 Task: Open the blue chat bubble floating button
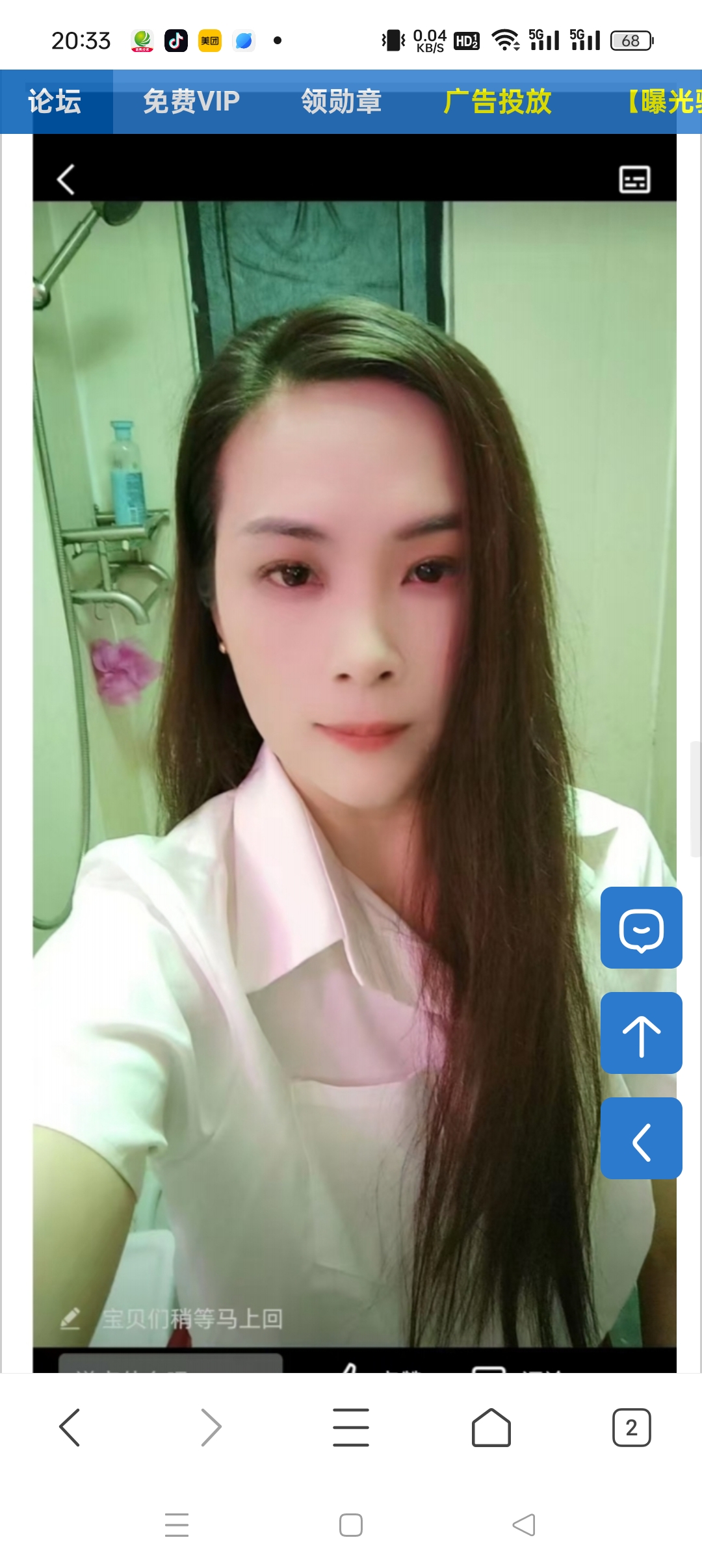[x=641, y=928]
